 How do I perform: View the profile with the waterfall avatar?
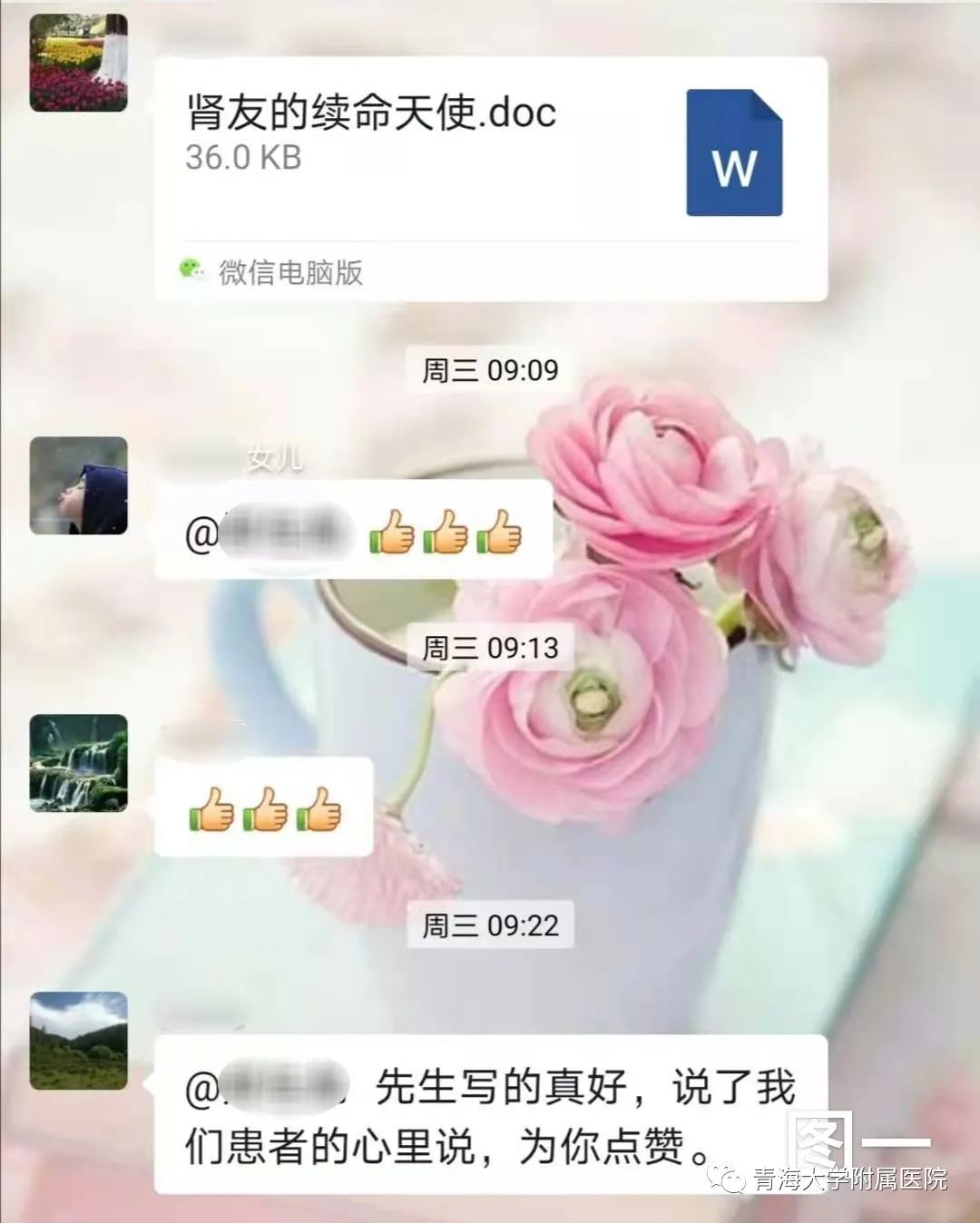78,762
